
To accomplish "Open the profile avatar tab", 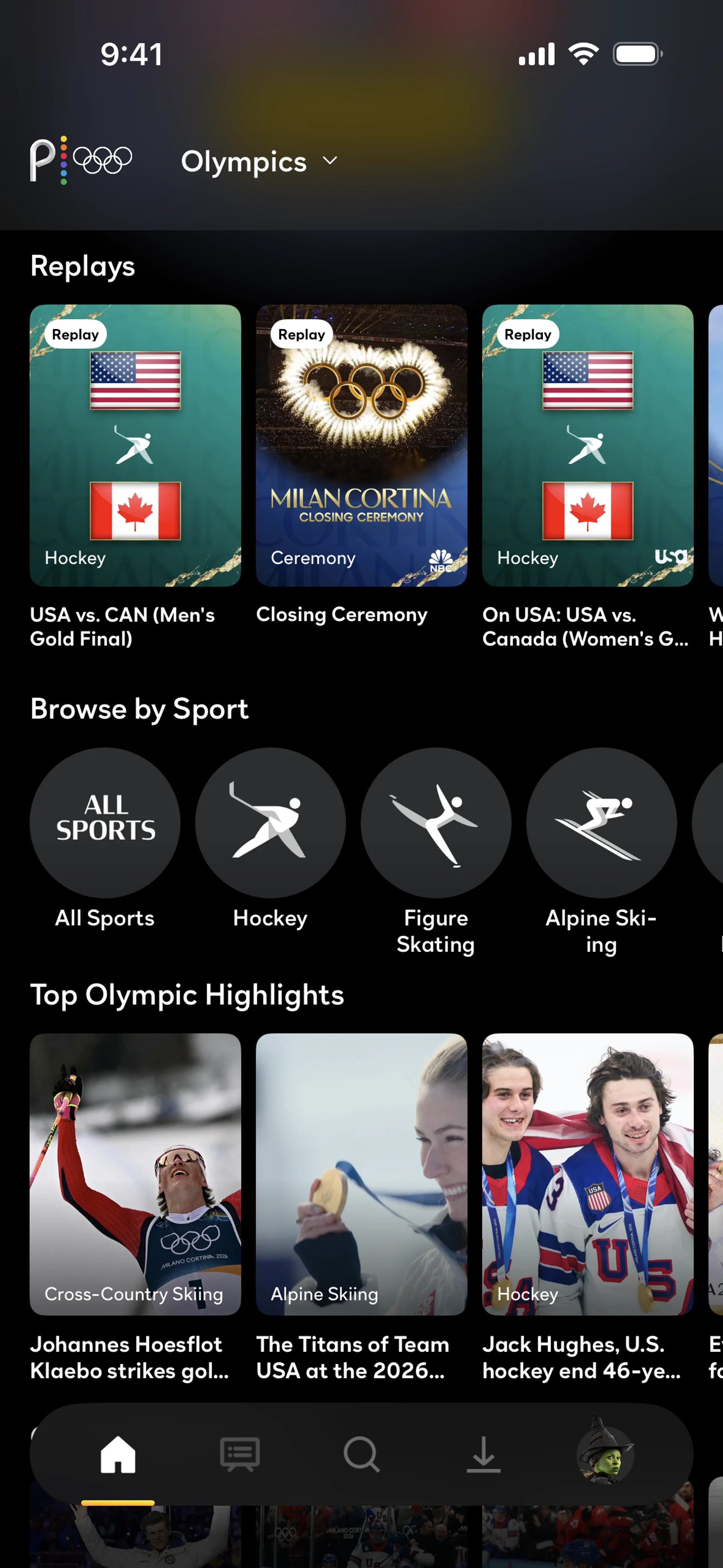I will click(x=605, y=1455).
